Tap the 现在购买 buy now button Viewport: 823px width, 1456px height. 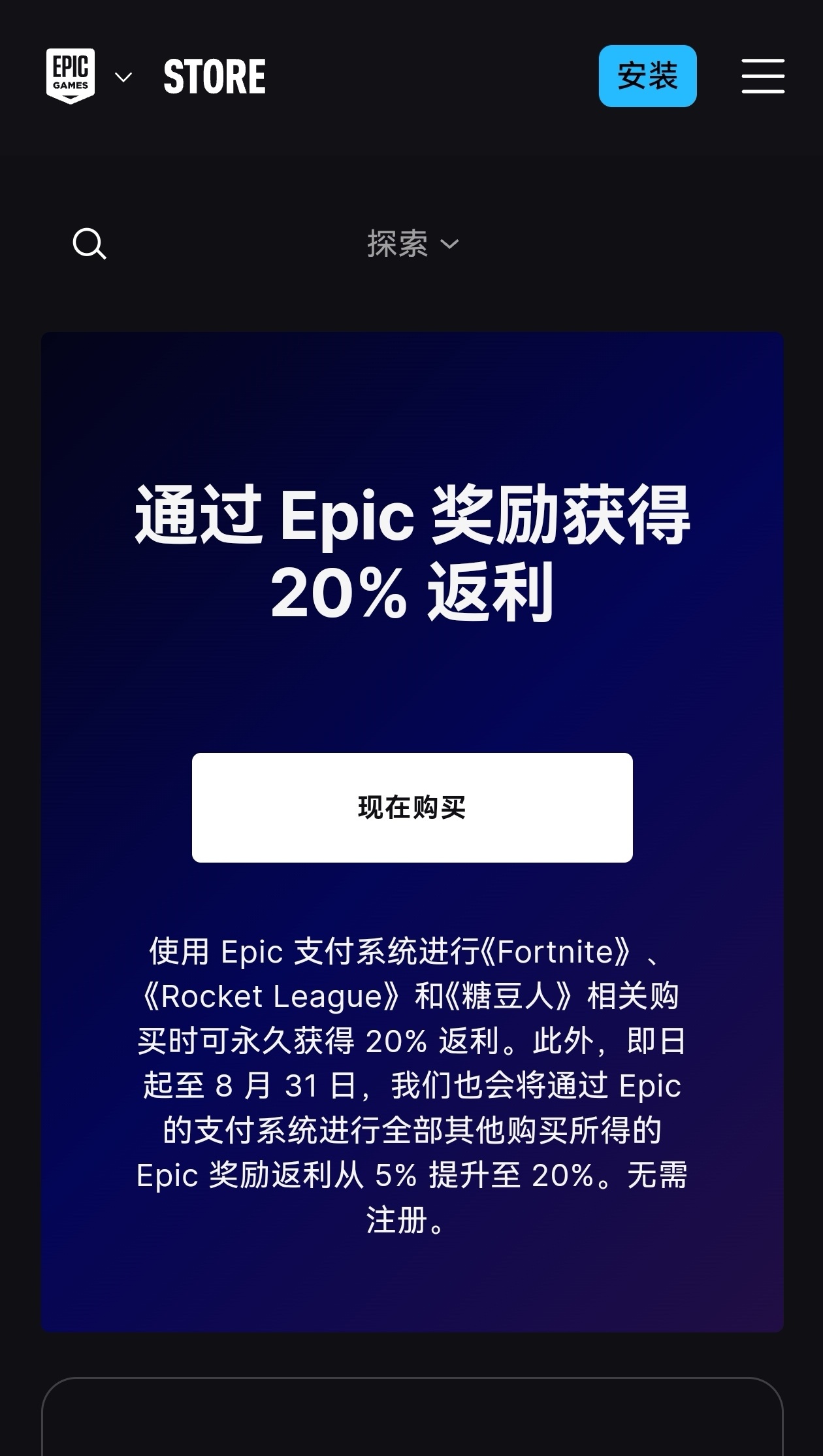coord(412,808)
